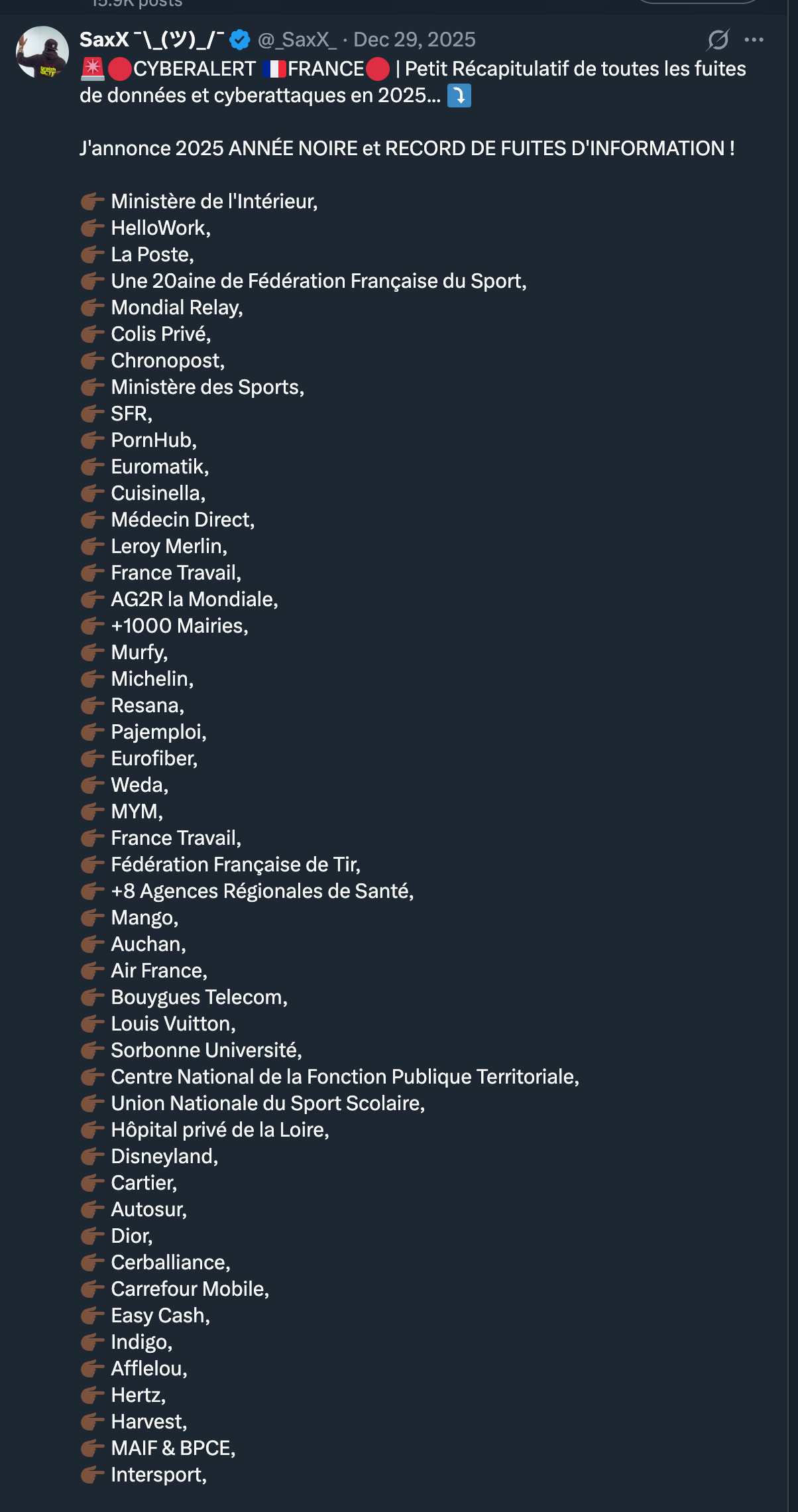Open SaxX's profile picture

tap(42, 52)
